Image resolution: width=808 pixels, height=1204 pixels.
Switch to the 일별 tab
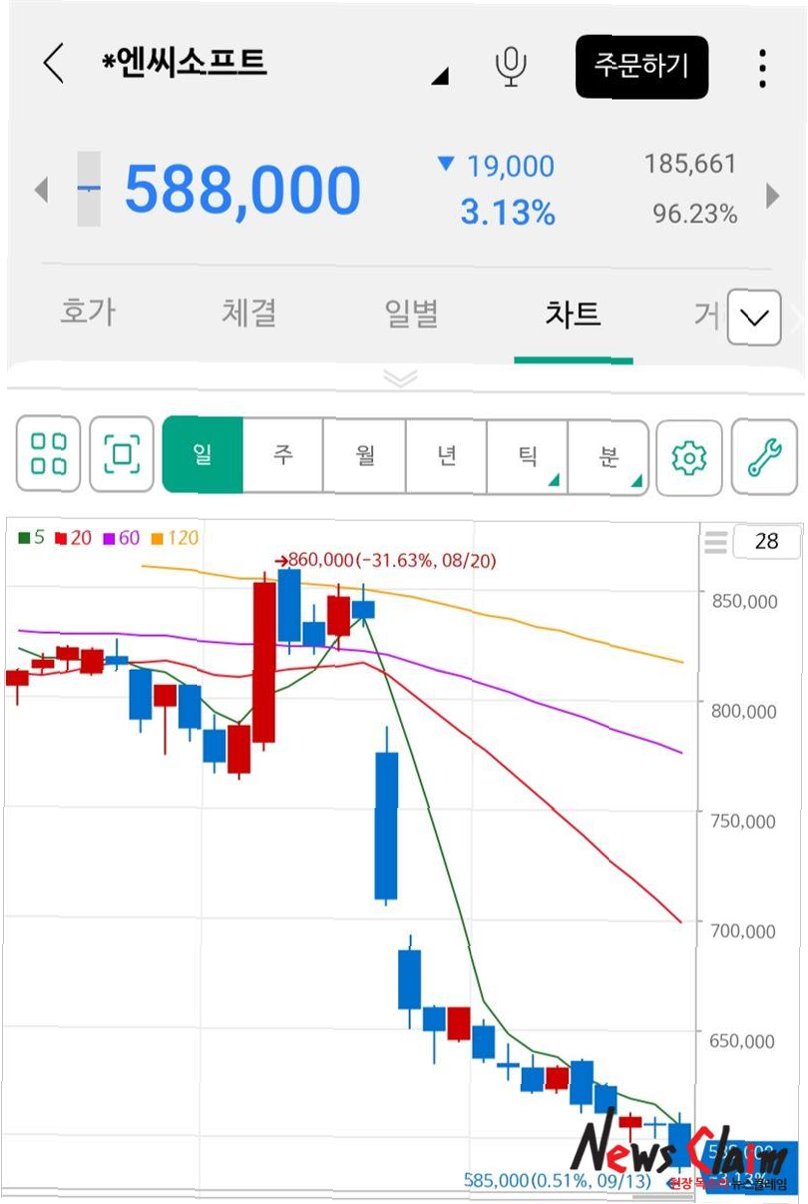[x=411, y=314]
